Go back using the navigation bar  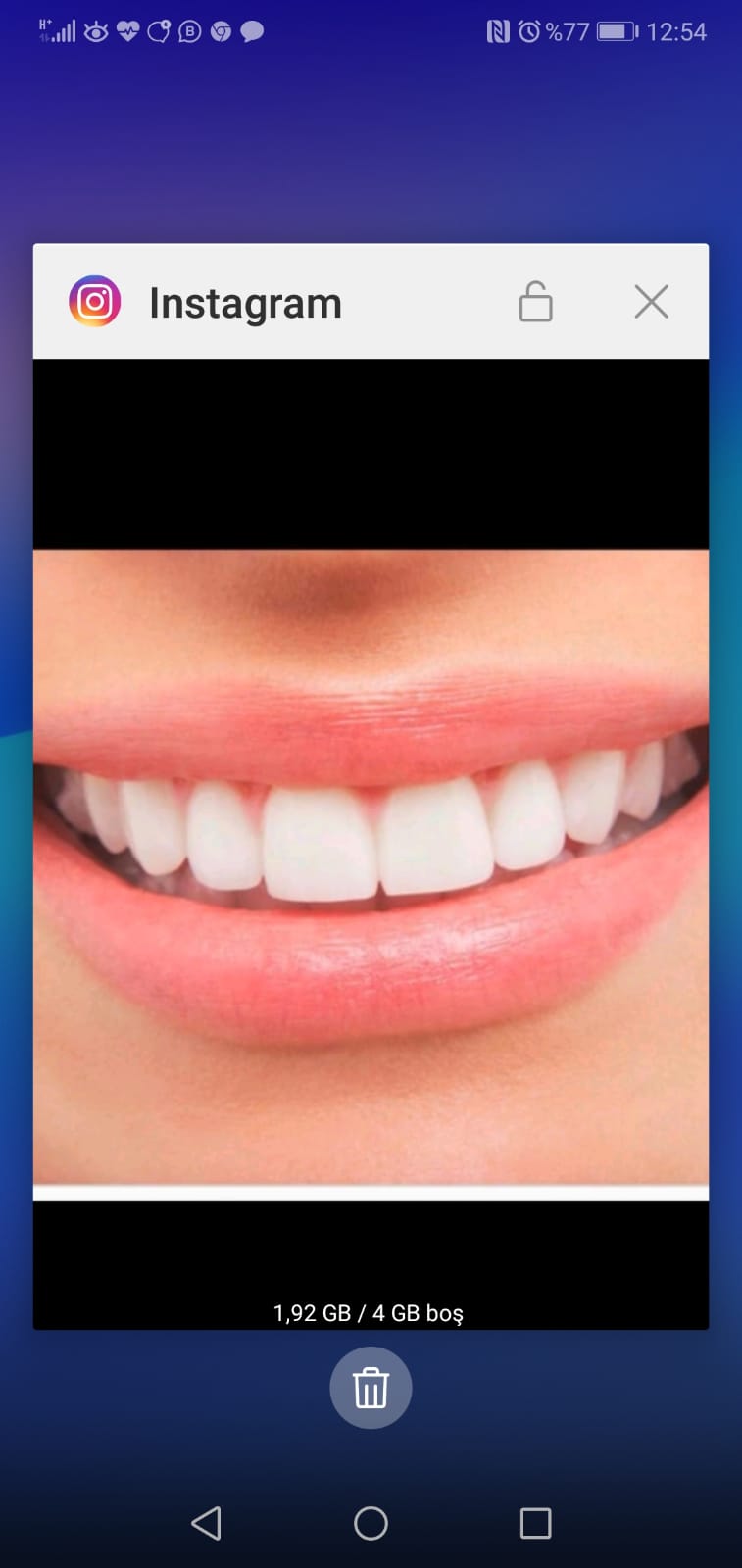click(x=206, y=1523)
